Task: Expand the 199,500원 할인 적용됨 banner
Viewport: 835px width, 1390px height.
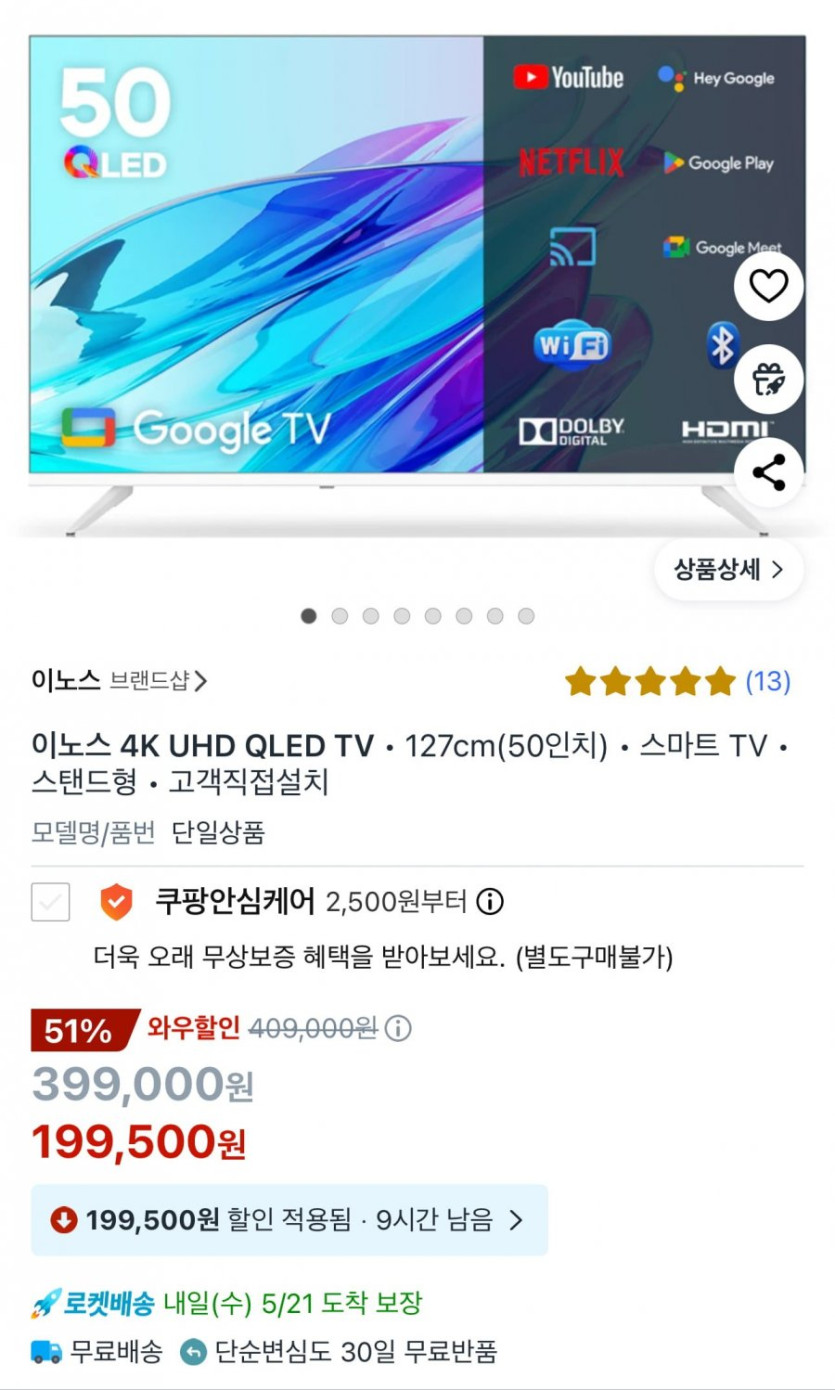Action: click(x=289, y=1220)
